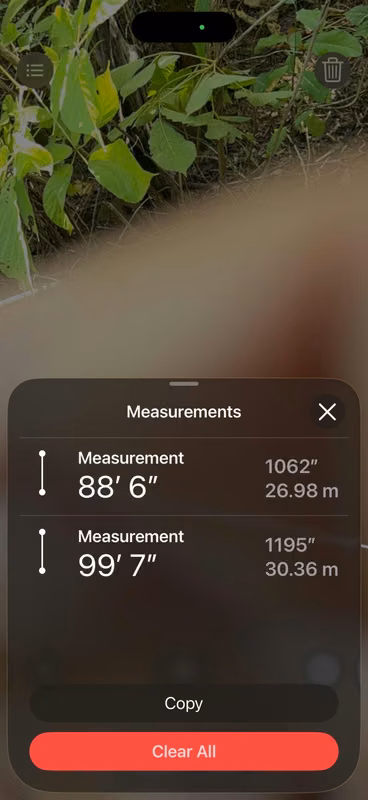Open the 88' 6" measurement row

184,477
